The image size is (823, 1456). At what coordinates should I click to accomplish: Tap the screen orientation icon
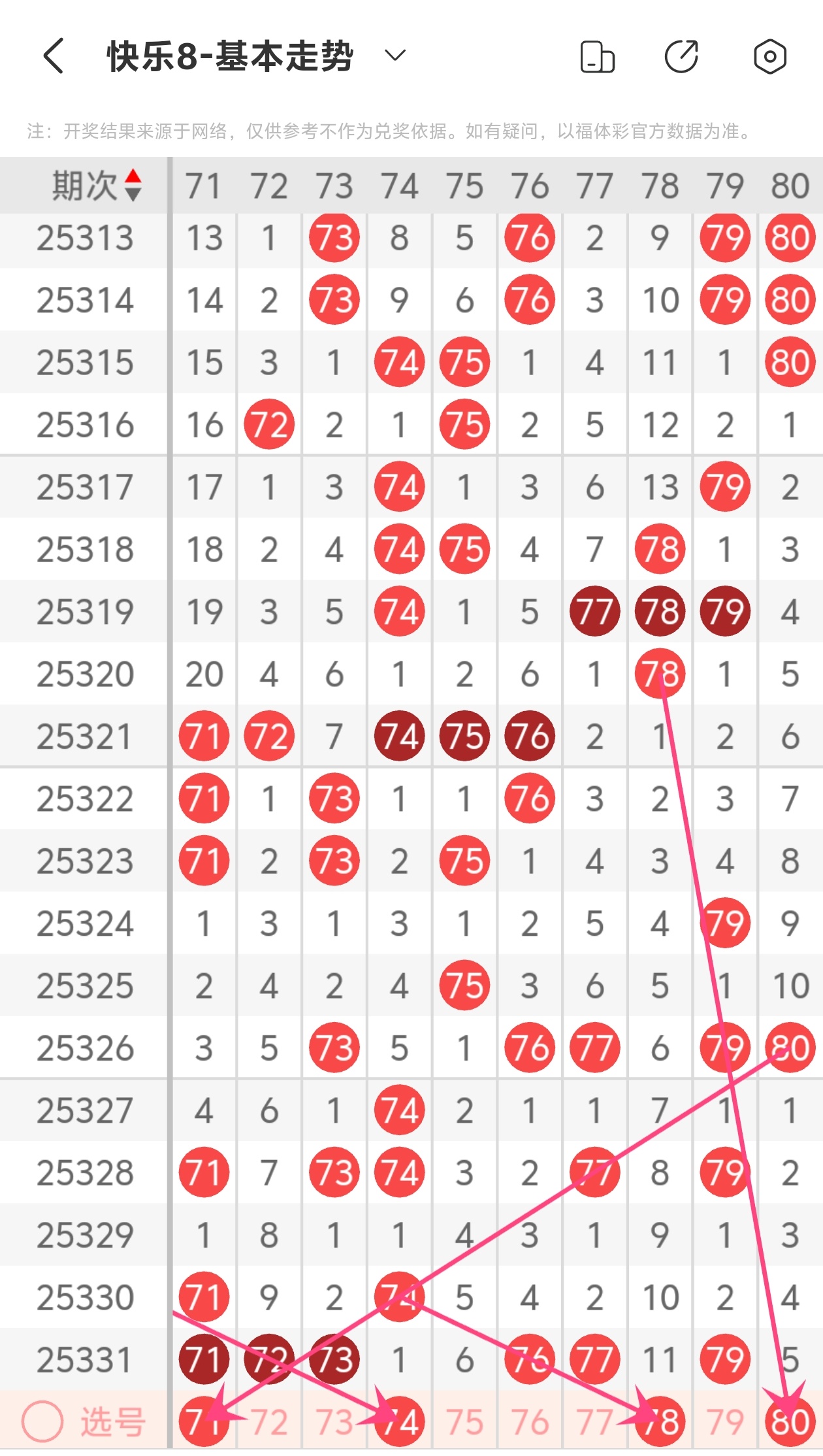tap(597, 57)
